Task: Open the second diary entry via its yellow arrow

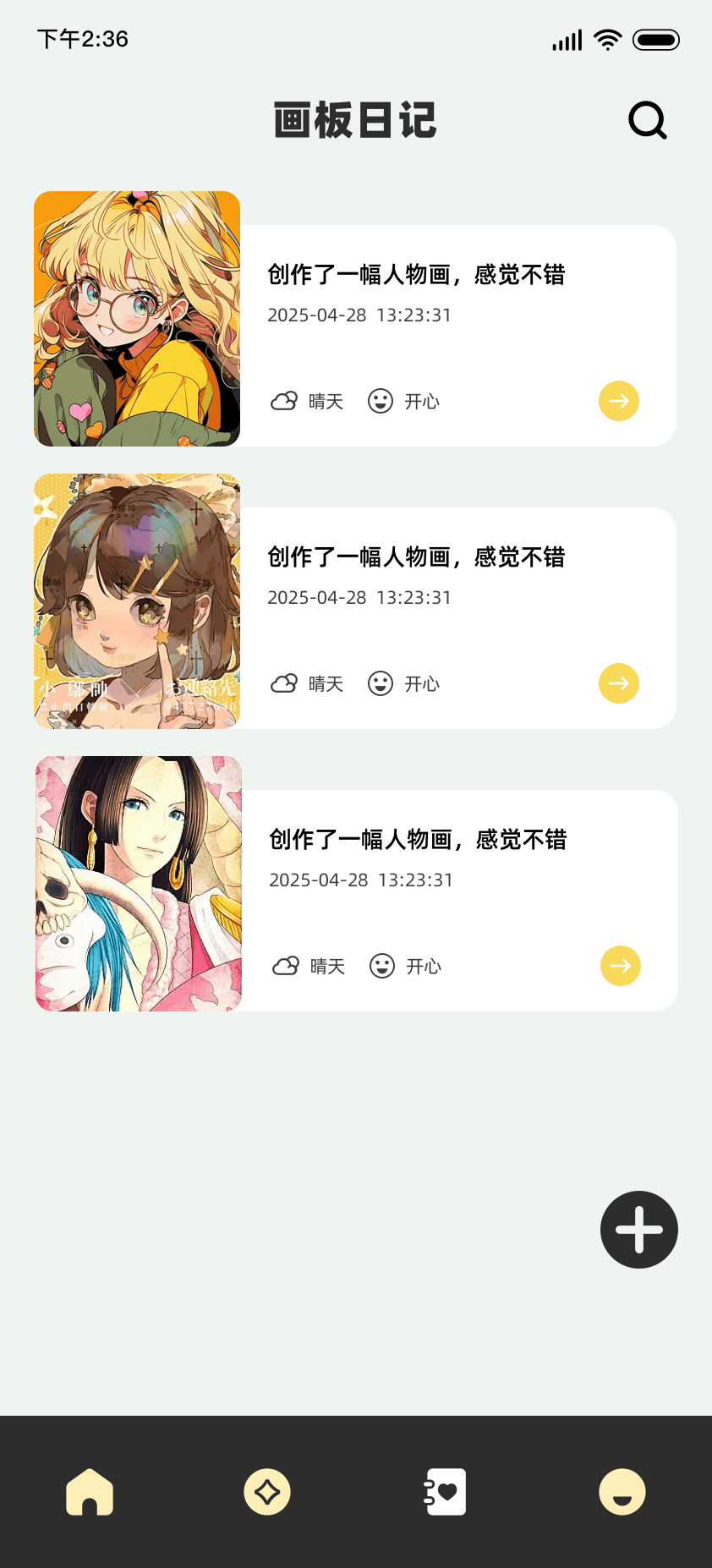Action: 618,683
